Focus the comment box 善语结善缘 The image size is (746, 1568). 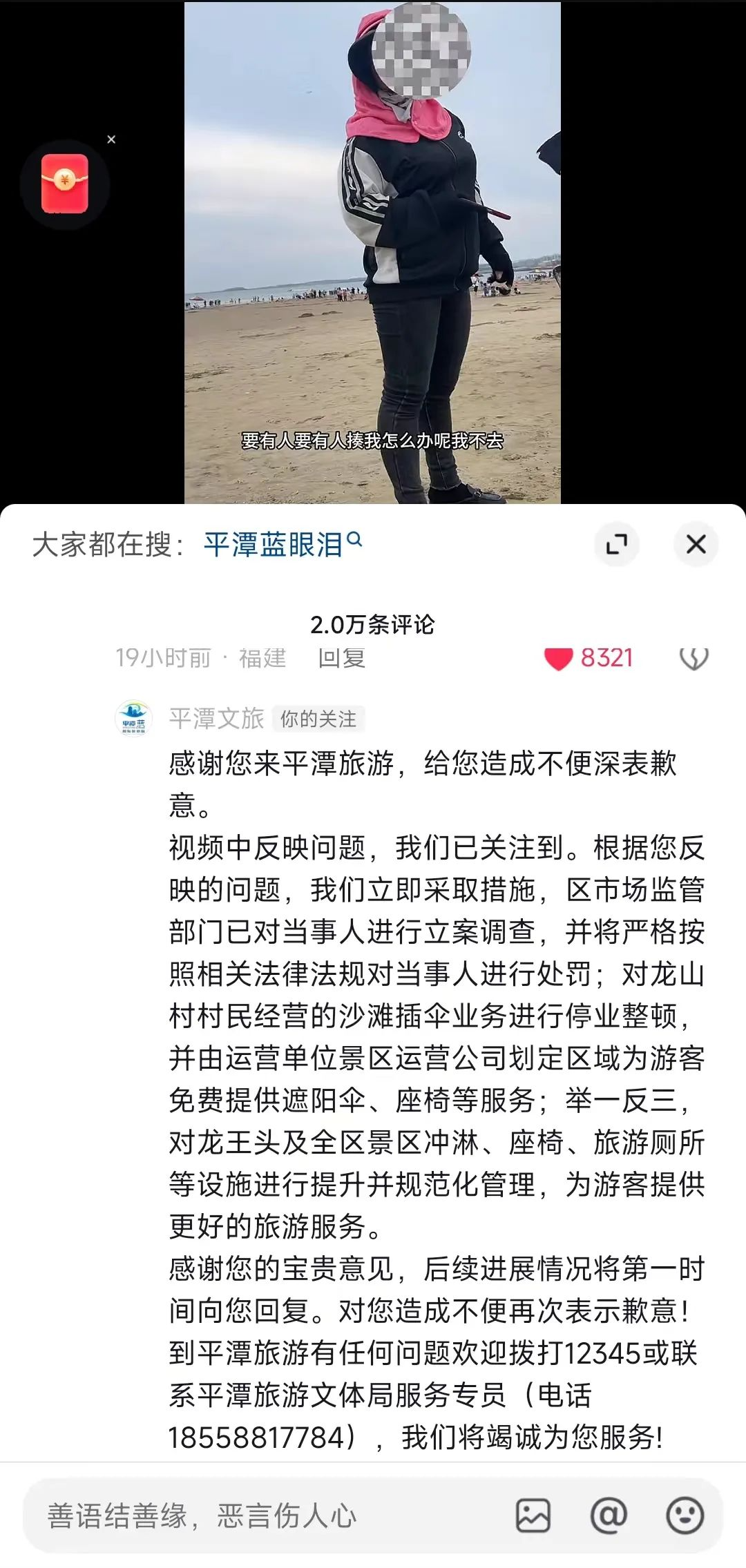pyautogui.click(x=262, y=1516)
